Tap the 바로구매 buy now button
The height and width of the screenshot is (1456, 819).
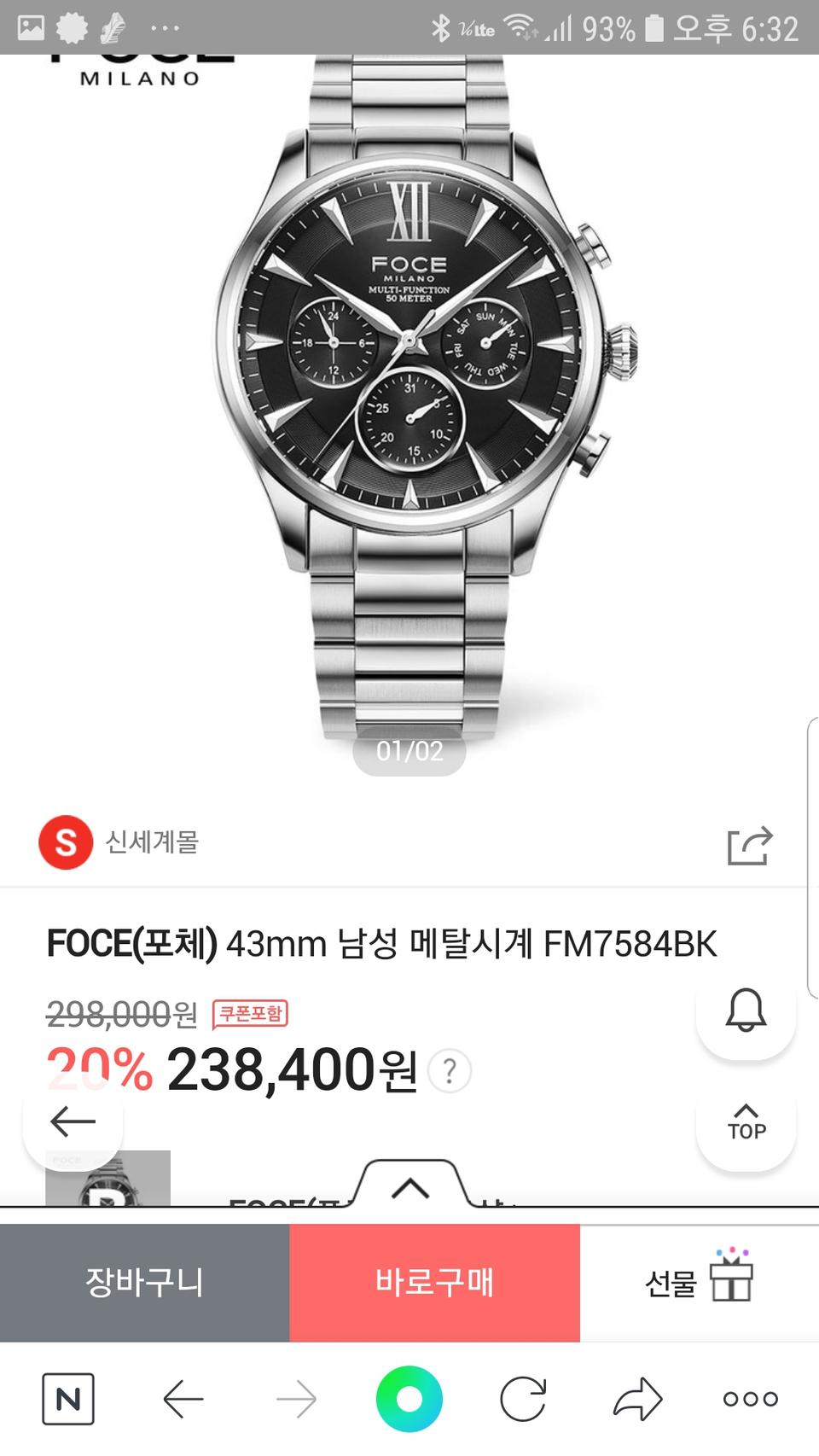point(435,1281)
